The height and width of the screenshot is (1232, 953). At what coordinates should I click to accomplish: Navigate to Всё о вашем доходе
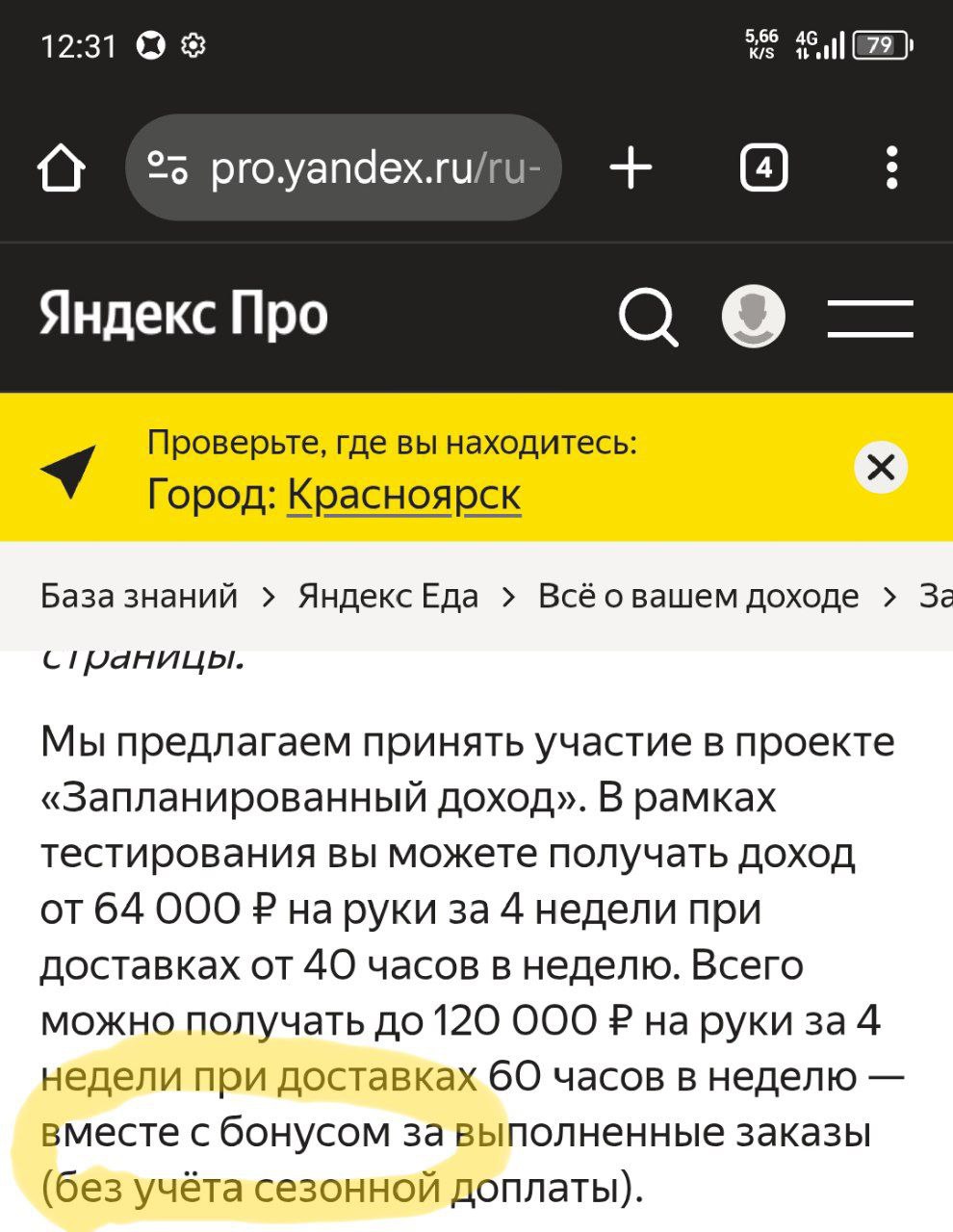coord(698,597)
